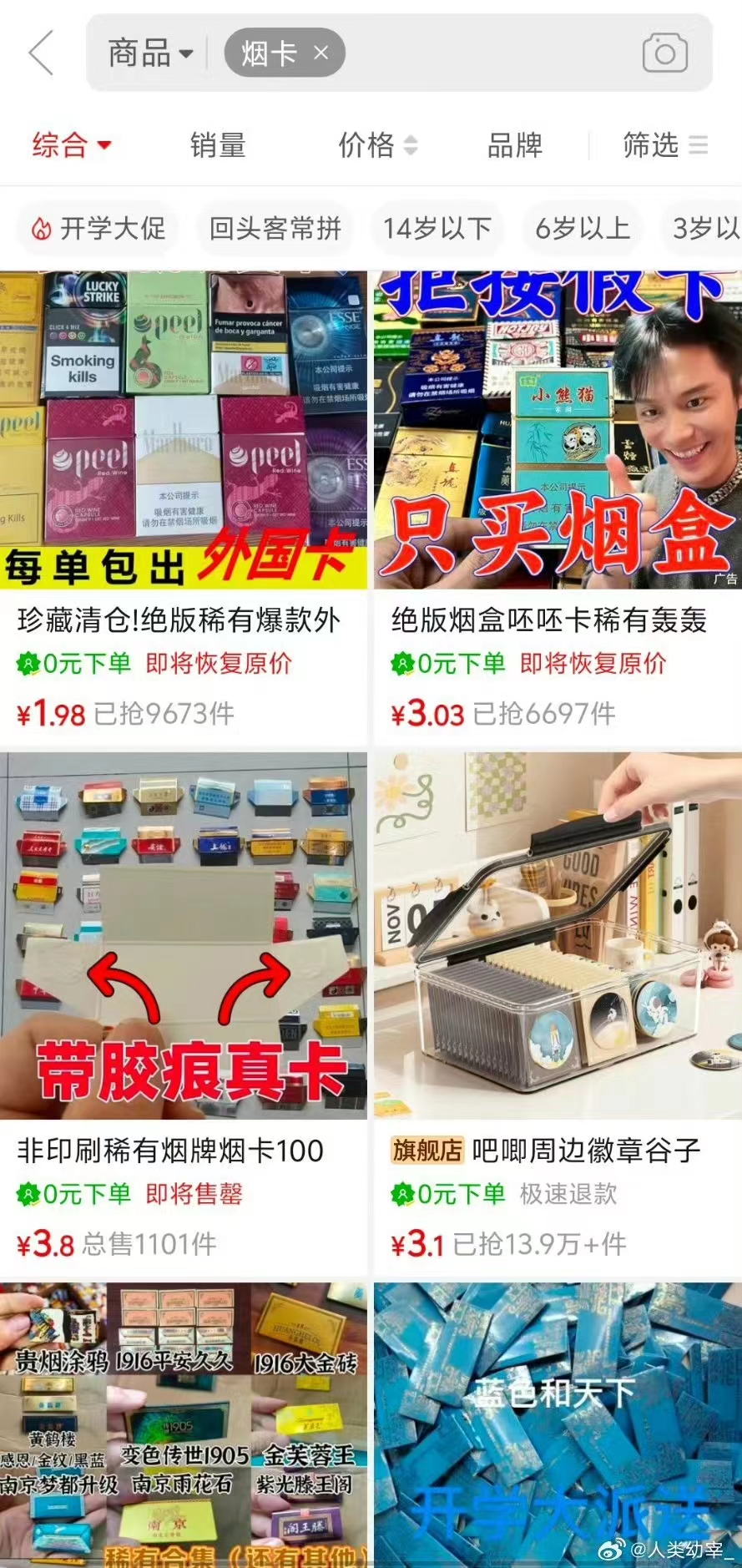Remove the 烟卡 search keyword chip

321,53
